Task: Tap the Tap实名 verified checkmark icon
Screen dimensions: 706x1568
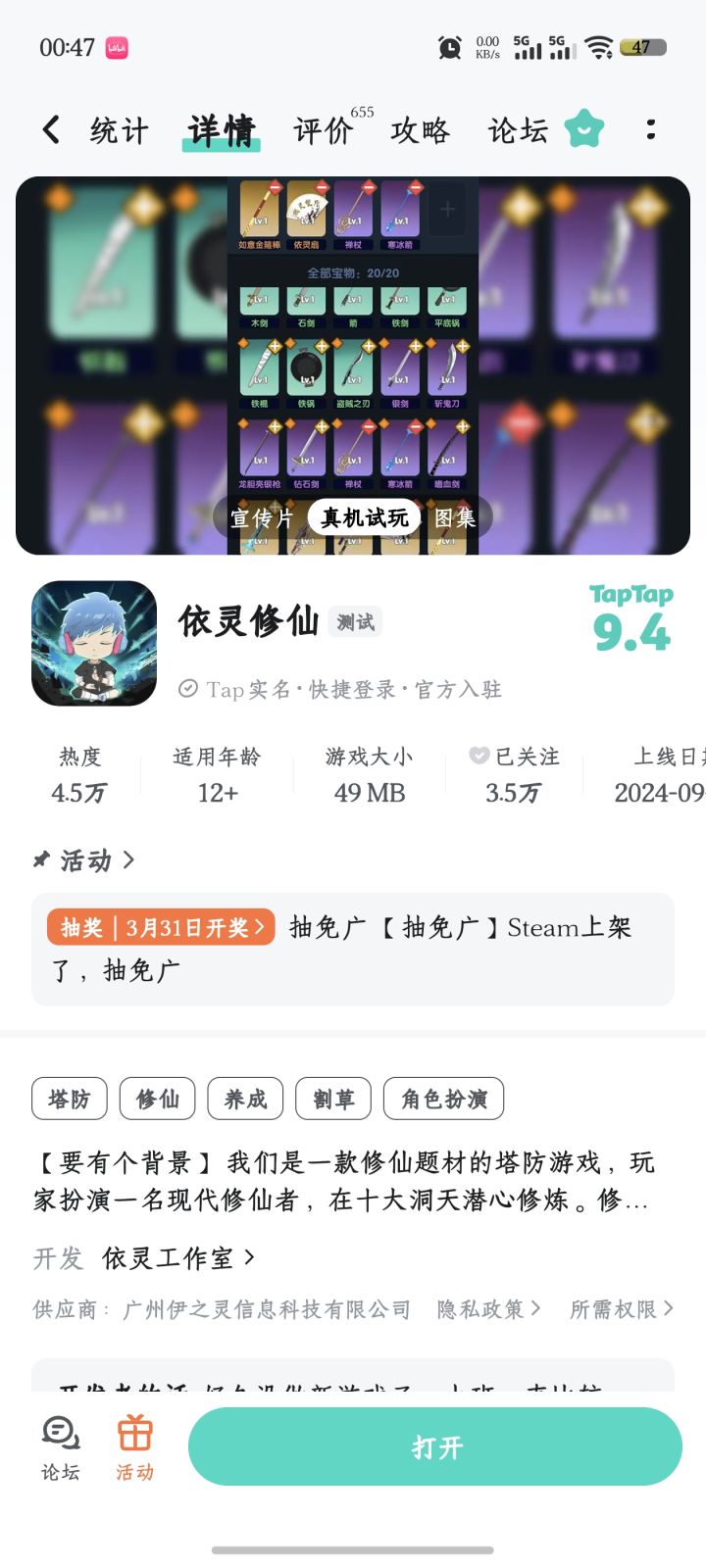Action: tap(186, 689)
